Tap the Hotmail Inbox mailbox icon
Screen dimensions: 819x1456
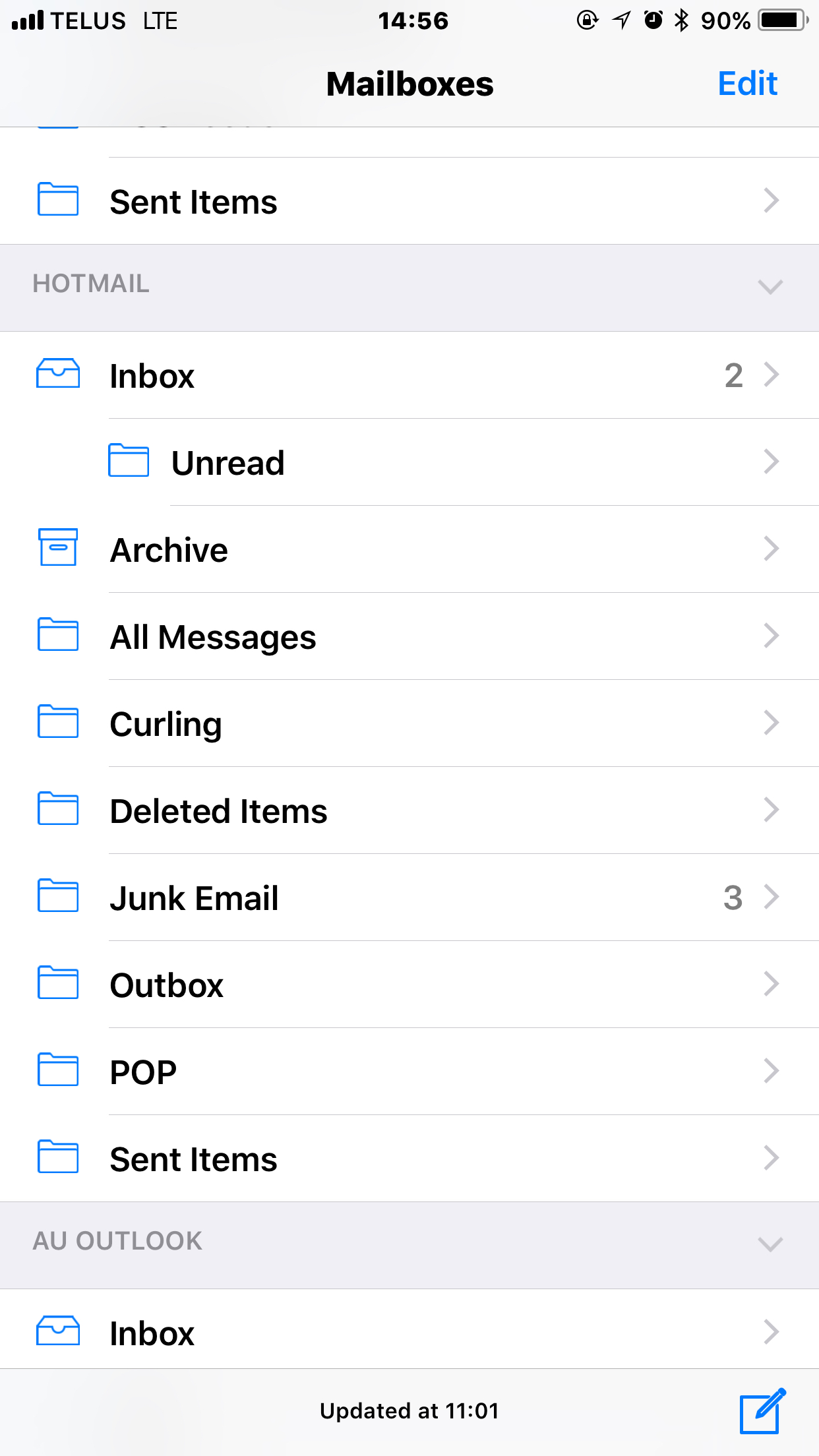pyautogui.click(x=57, y=375)
